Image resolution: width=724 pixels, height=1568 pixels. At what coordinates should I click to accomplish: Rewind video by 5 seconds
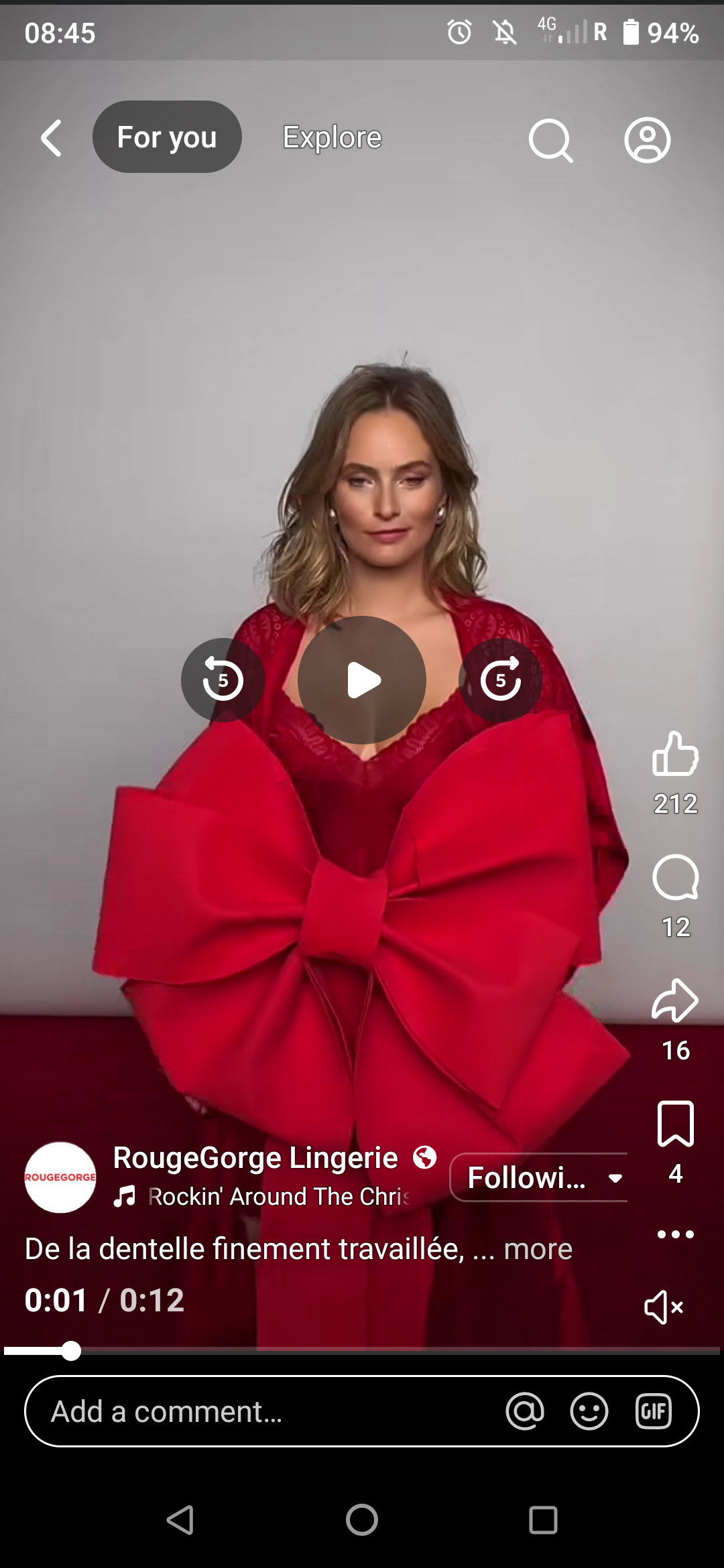point(223,679)
